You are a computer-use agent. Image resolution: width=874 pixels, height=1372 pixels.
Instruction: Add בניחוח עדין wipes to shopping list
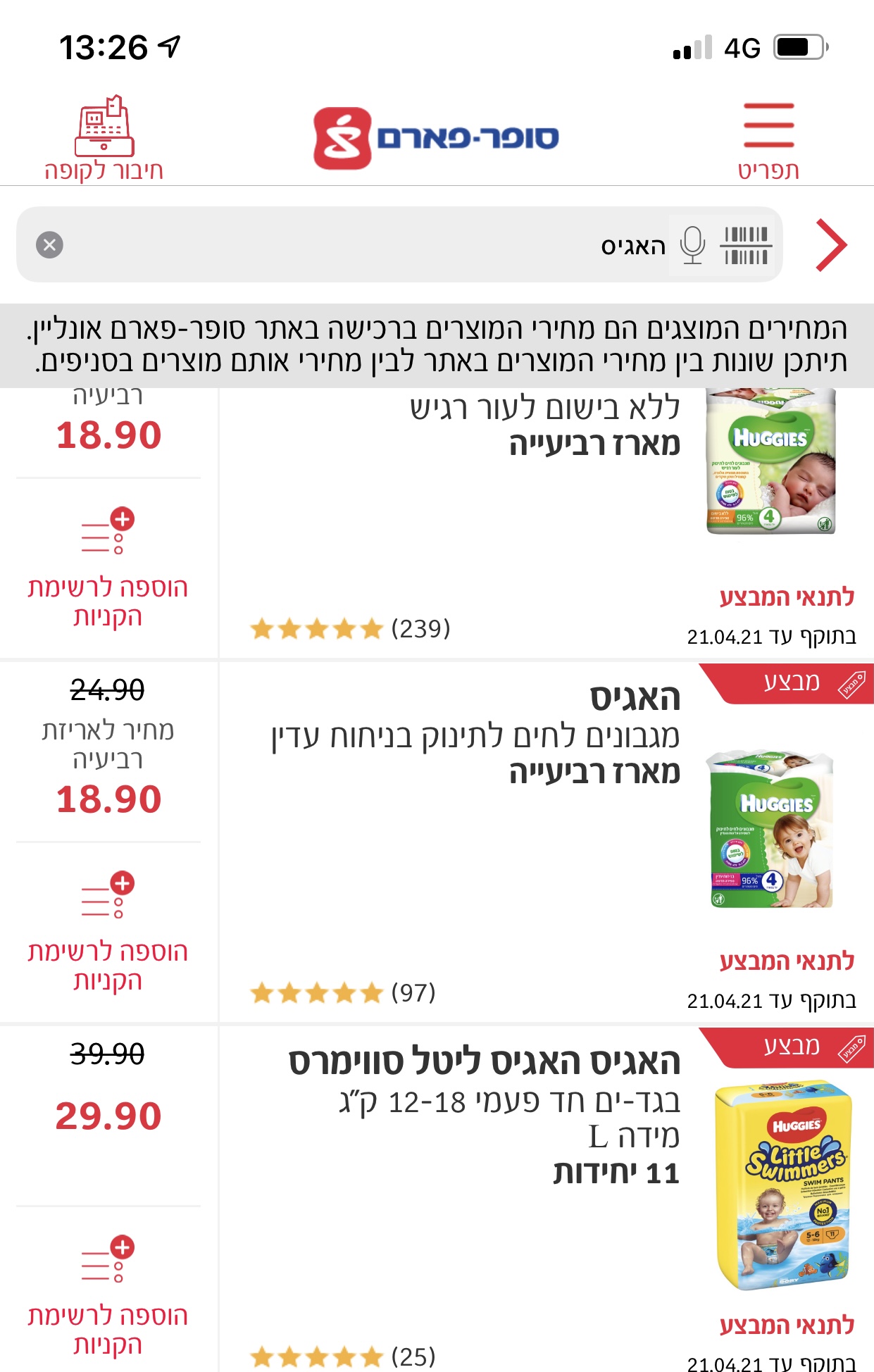click(108, 931)
